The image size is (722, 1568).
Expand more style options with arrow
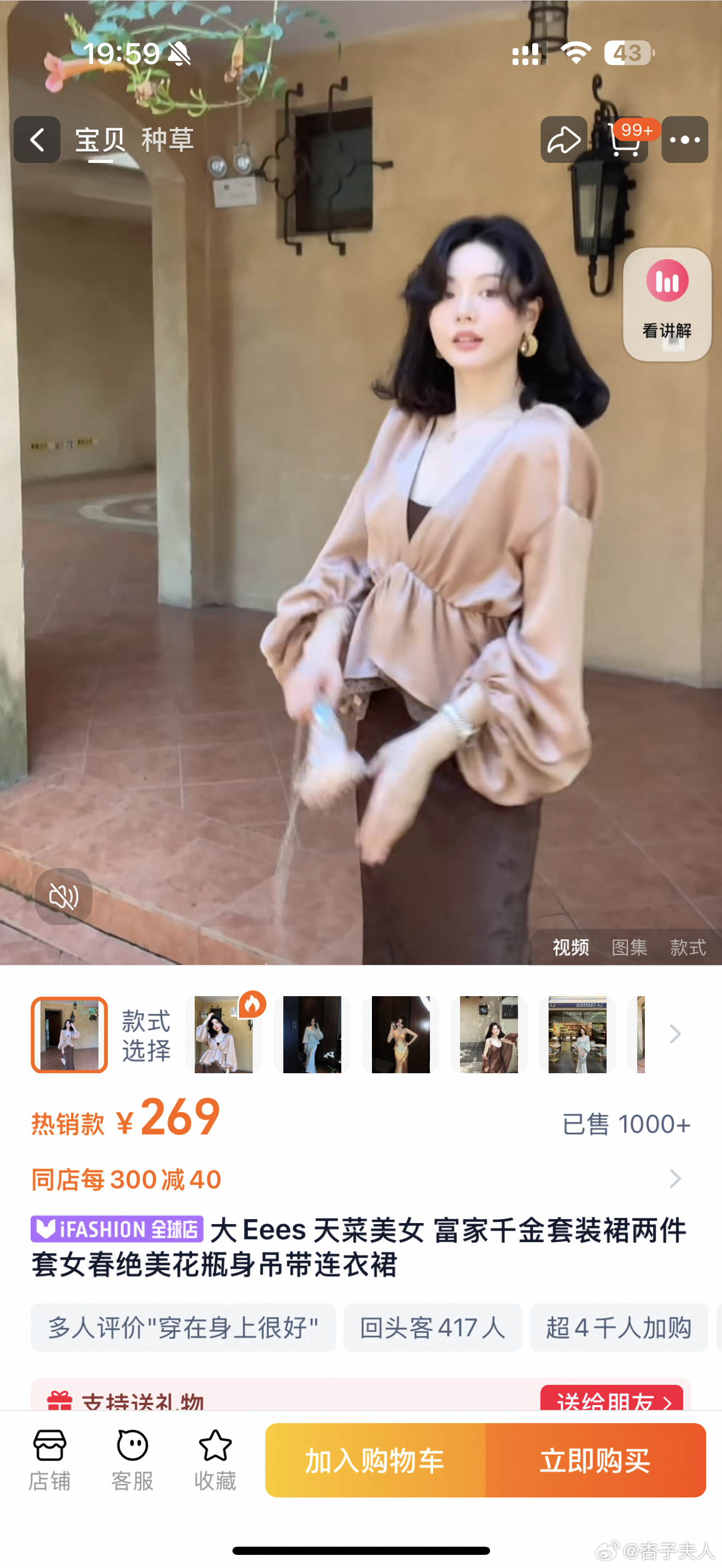(675, 1034)
